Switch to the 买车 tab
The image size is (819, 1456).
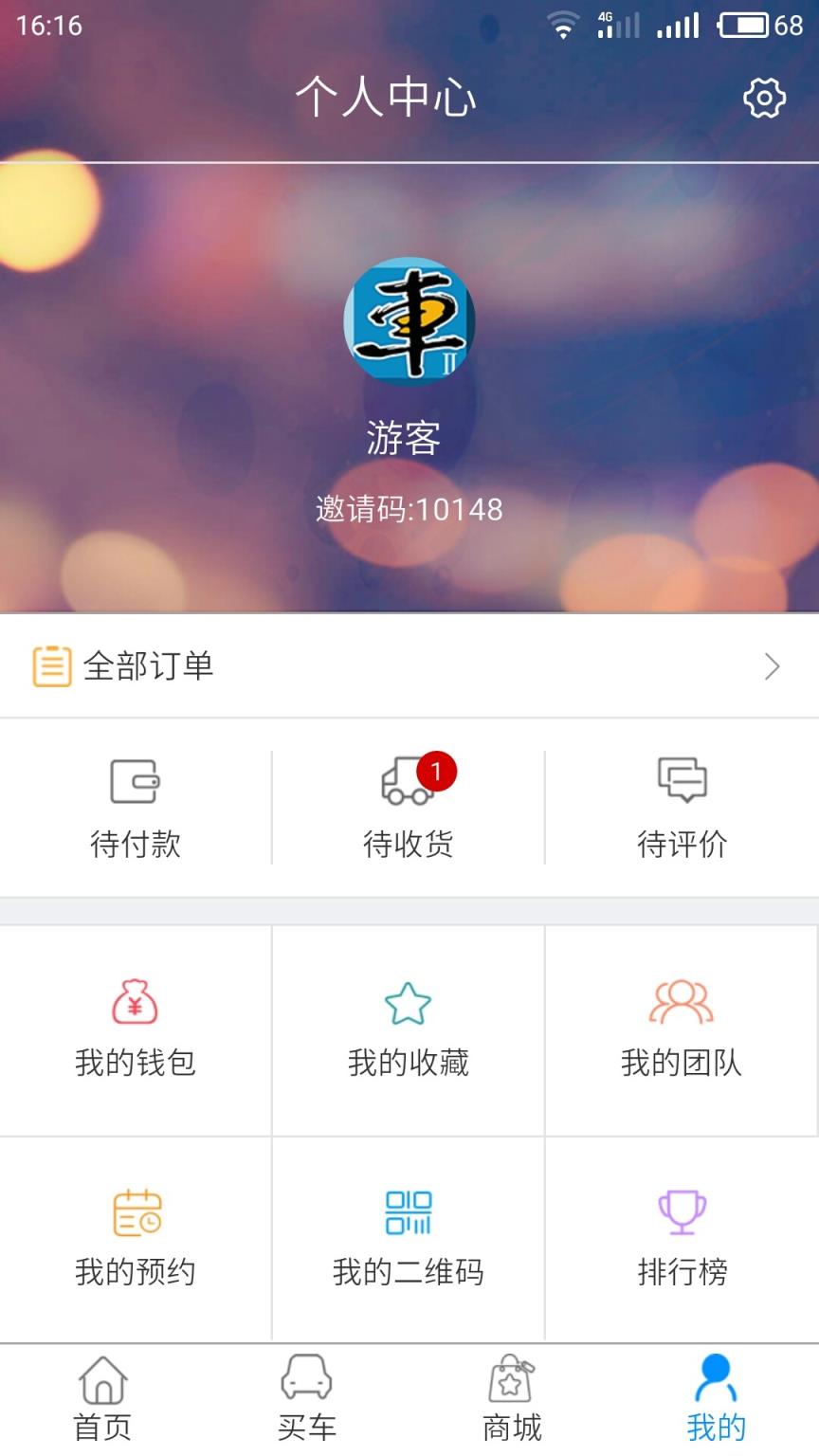click(305, 1395)
